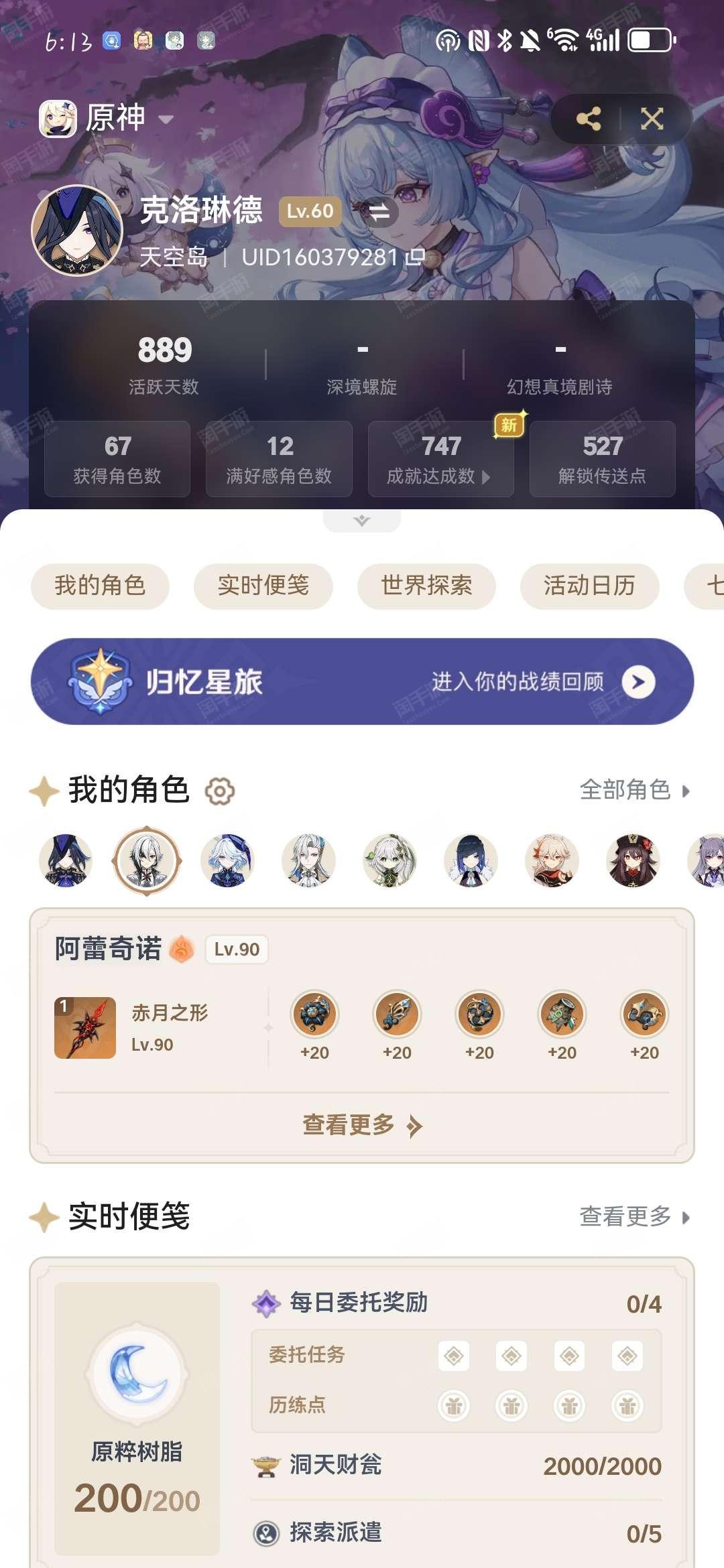
Task: View 全部角色 list
Action: (635, 790)
